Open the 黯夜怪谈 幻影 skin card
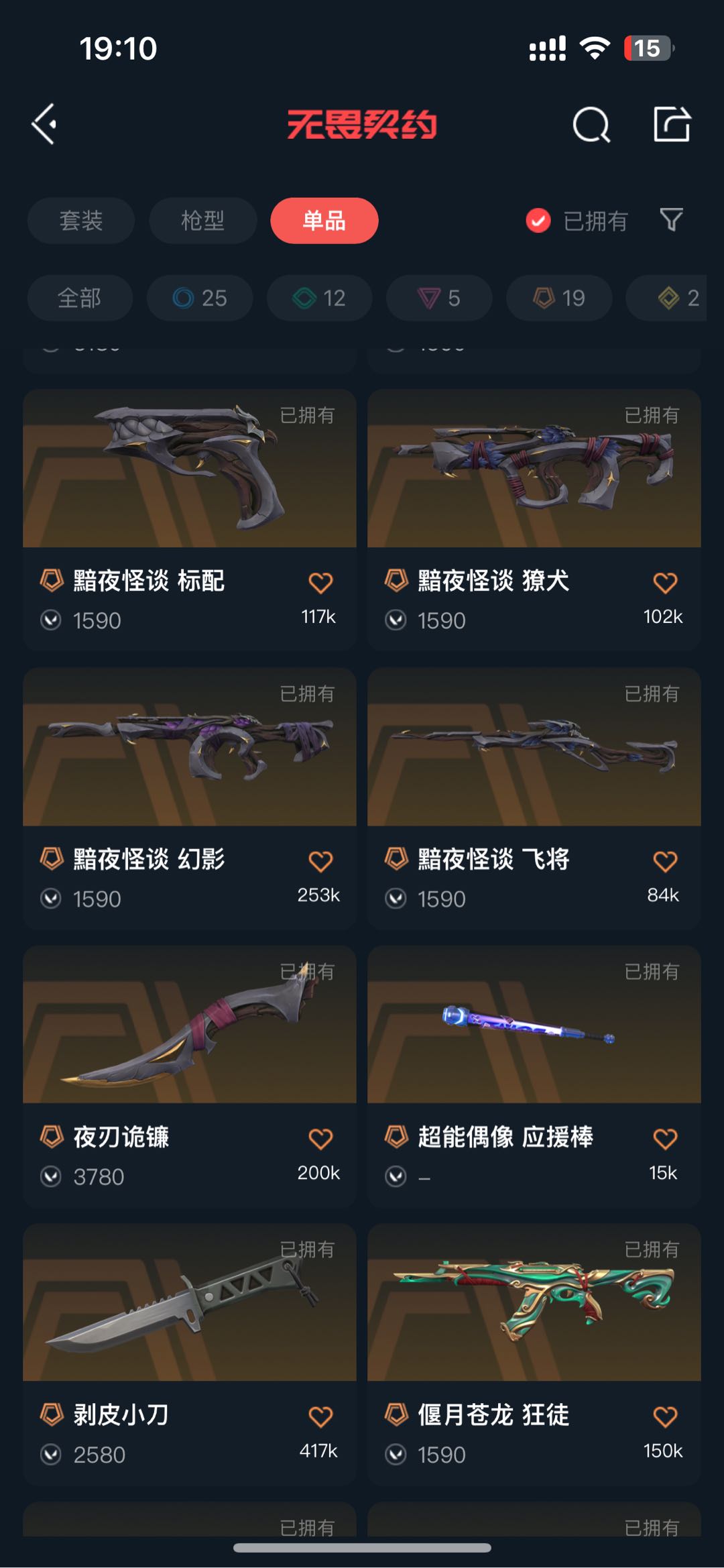 click(x=190, y=798)
